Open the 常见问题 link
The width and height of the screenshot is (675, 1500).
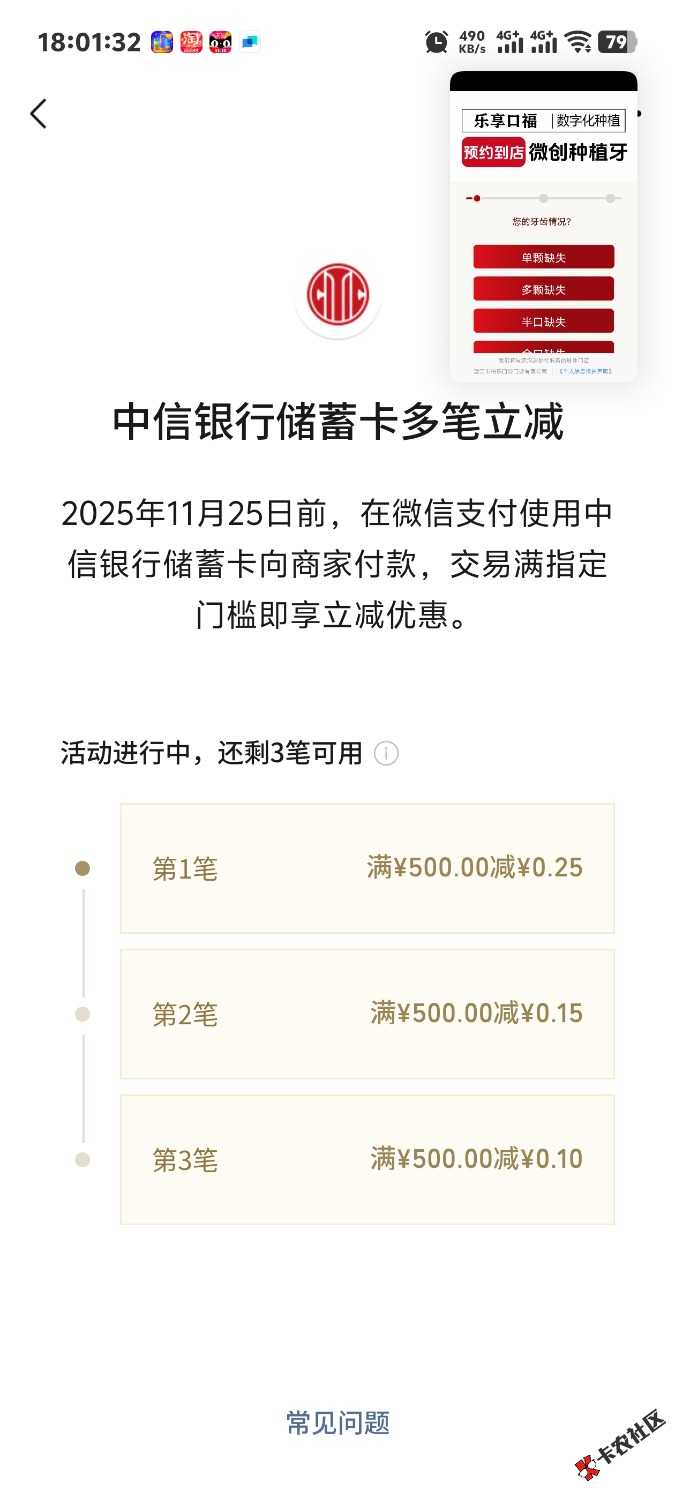coord(337,1422)
